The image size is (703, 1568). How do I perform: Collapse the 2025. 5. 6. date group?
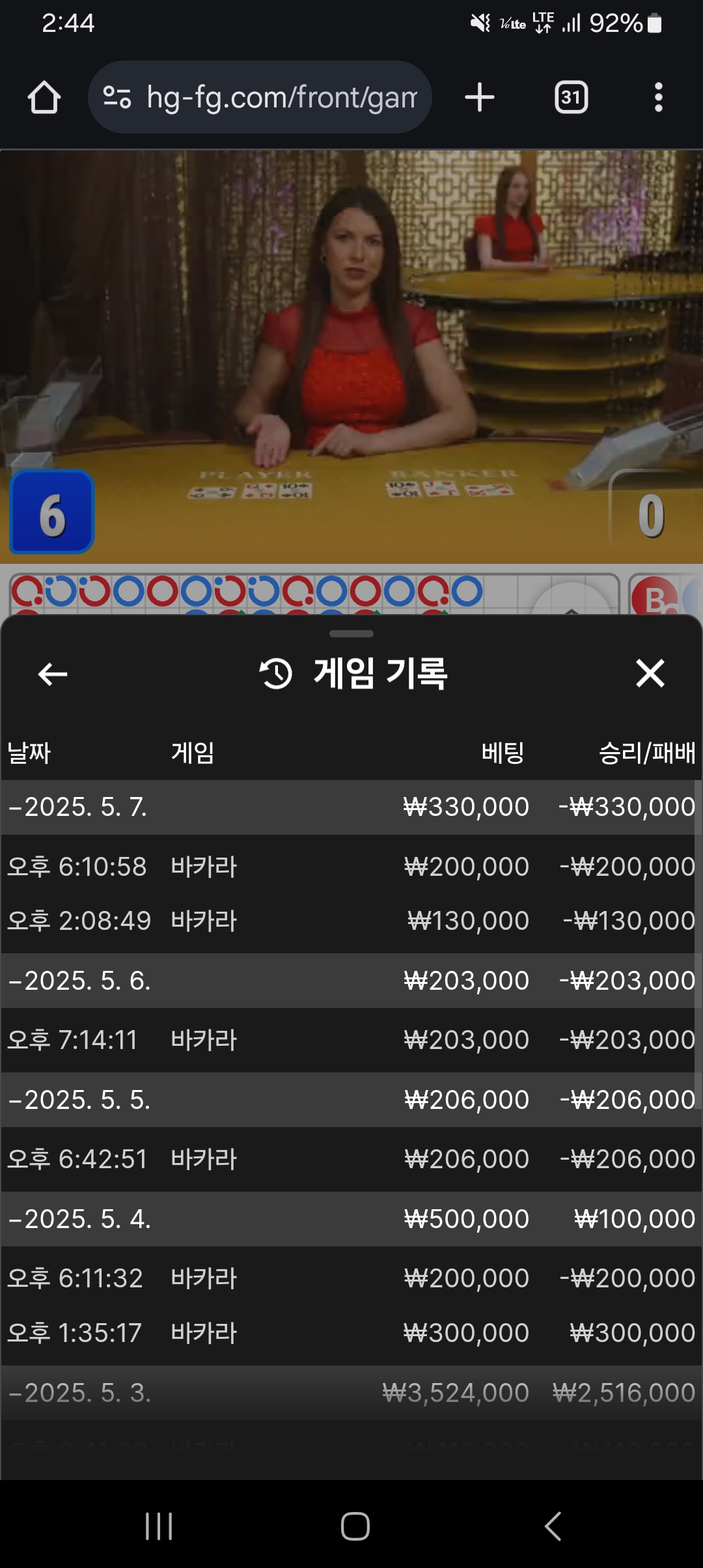tap(79, 981)
